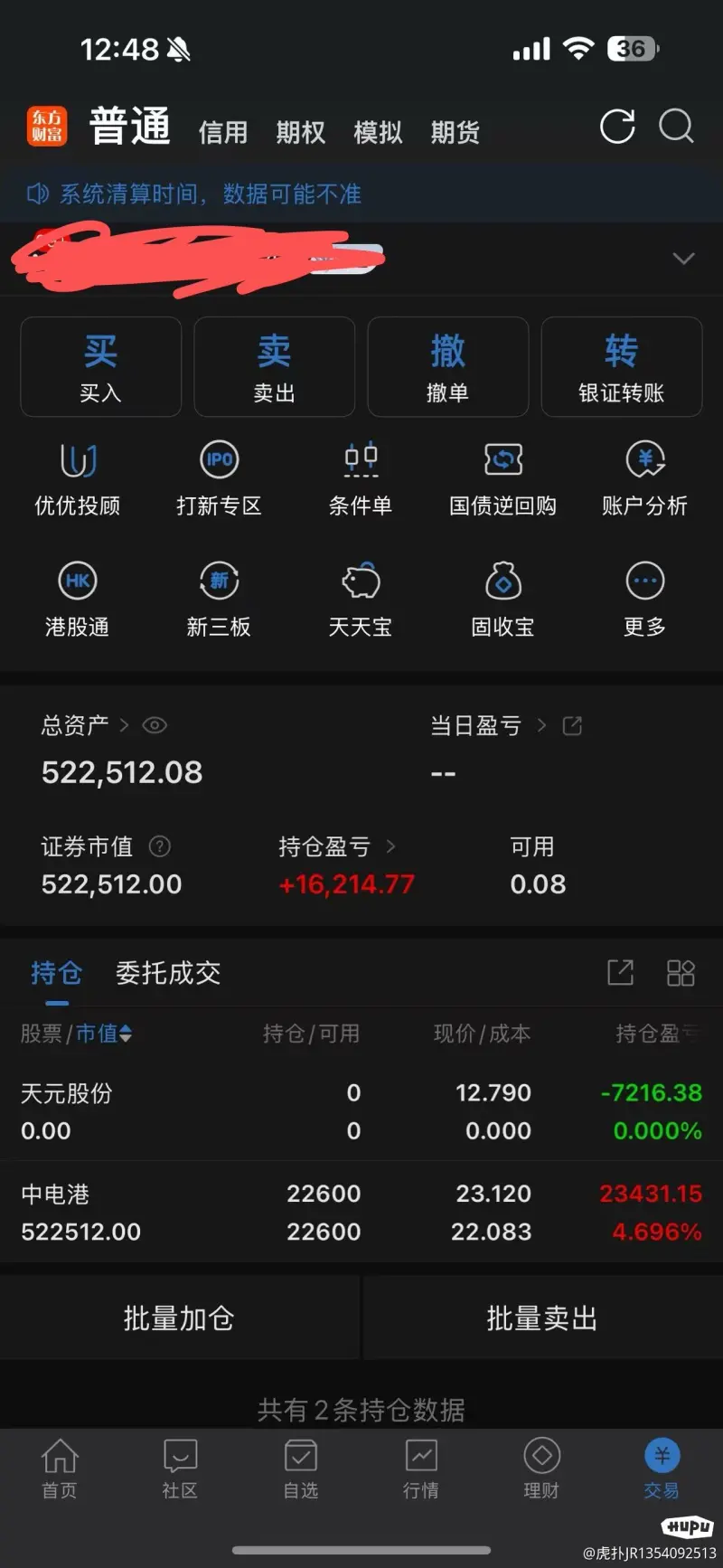Open 银证转账 transfer

(622, 366)
